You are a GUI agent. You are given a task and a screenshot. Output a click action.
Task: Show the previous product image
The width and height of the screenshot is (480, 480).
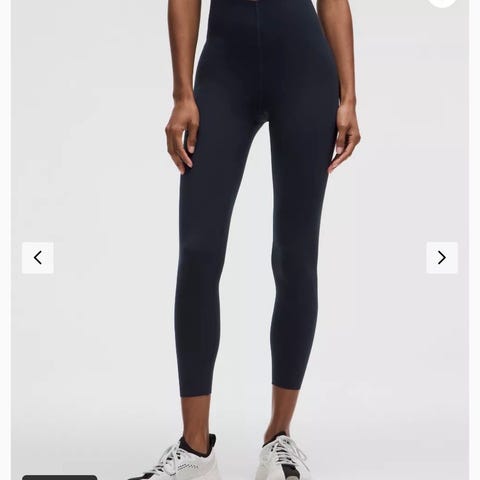click(38, 258)
